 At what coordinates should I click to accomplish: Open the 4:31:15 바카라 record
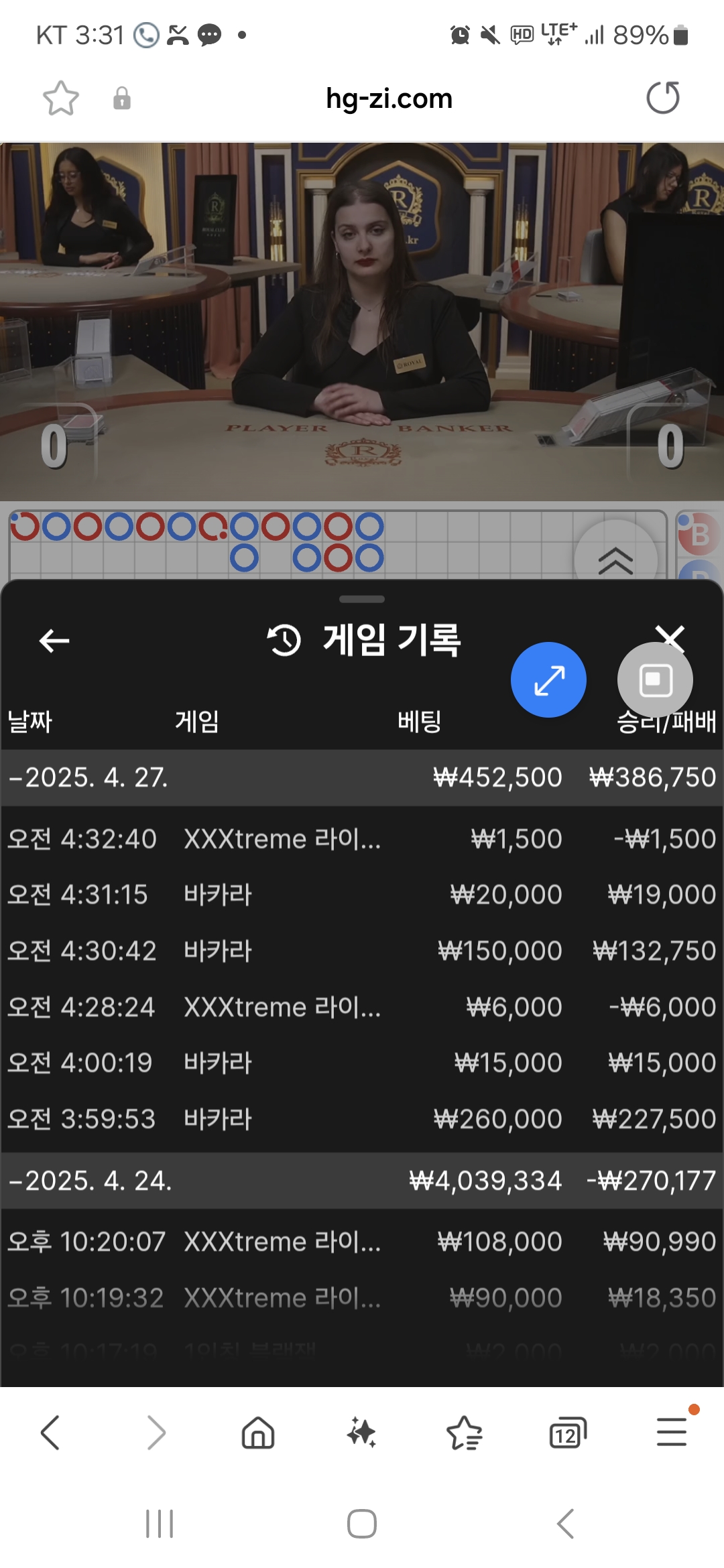(362, 895)
